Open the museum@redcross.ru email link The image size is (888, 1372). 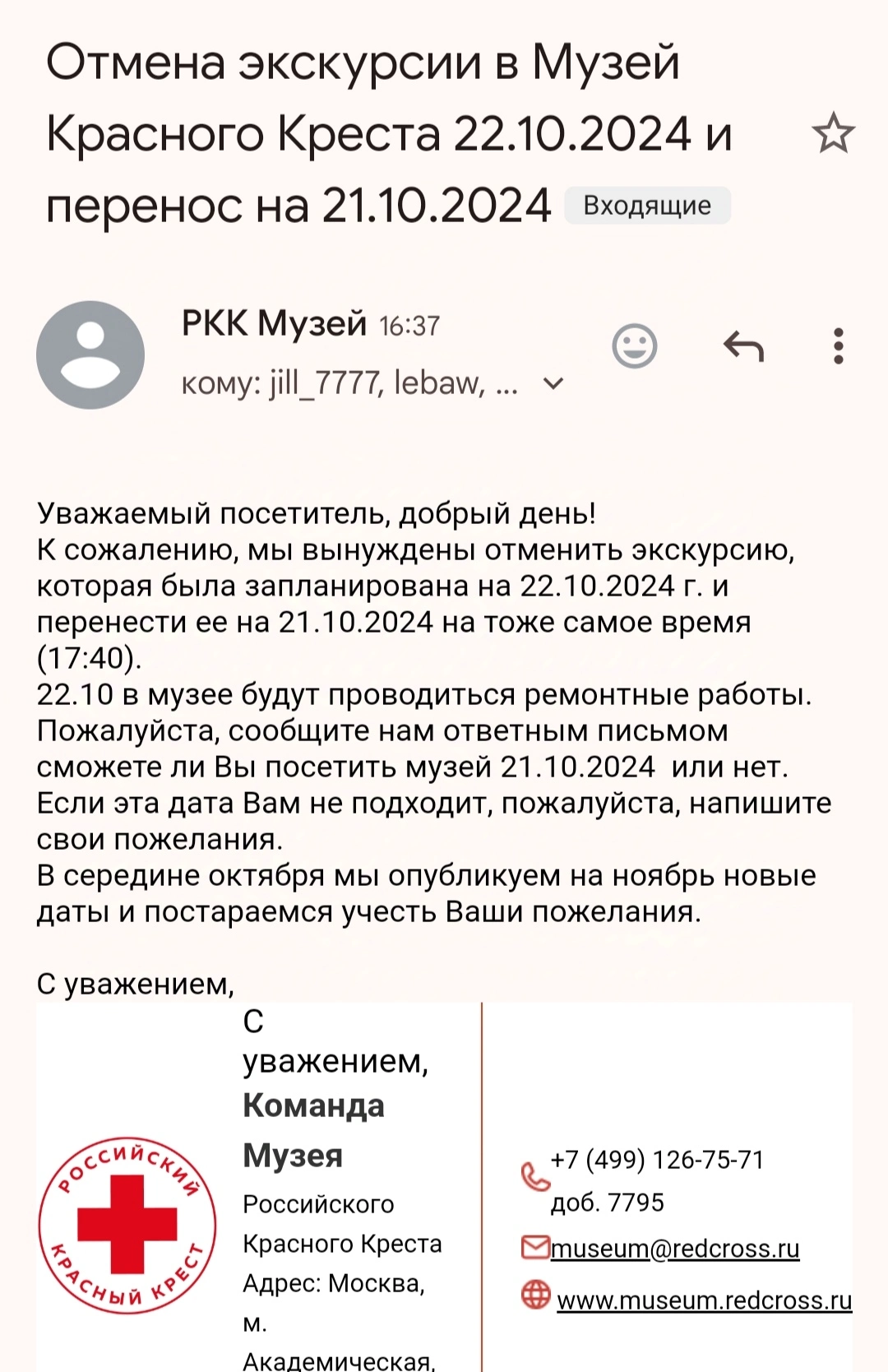(674, 1249)
